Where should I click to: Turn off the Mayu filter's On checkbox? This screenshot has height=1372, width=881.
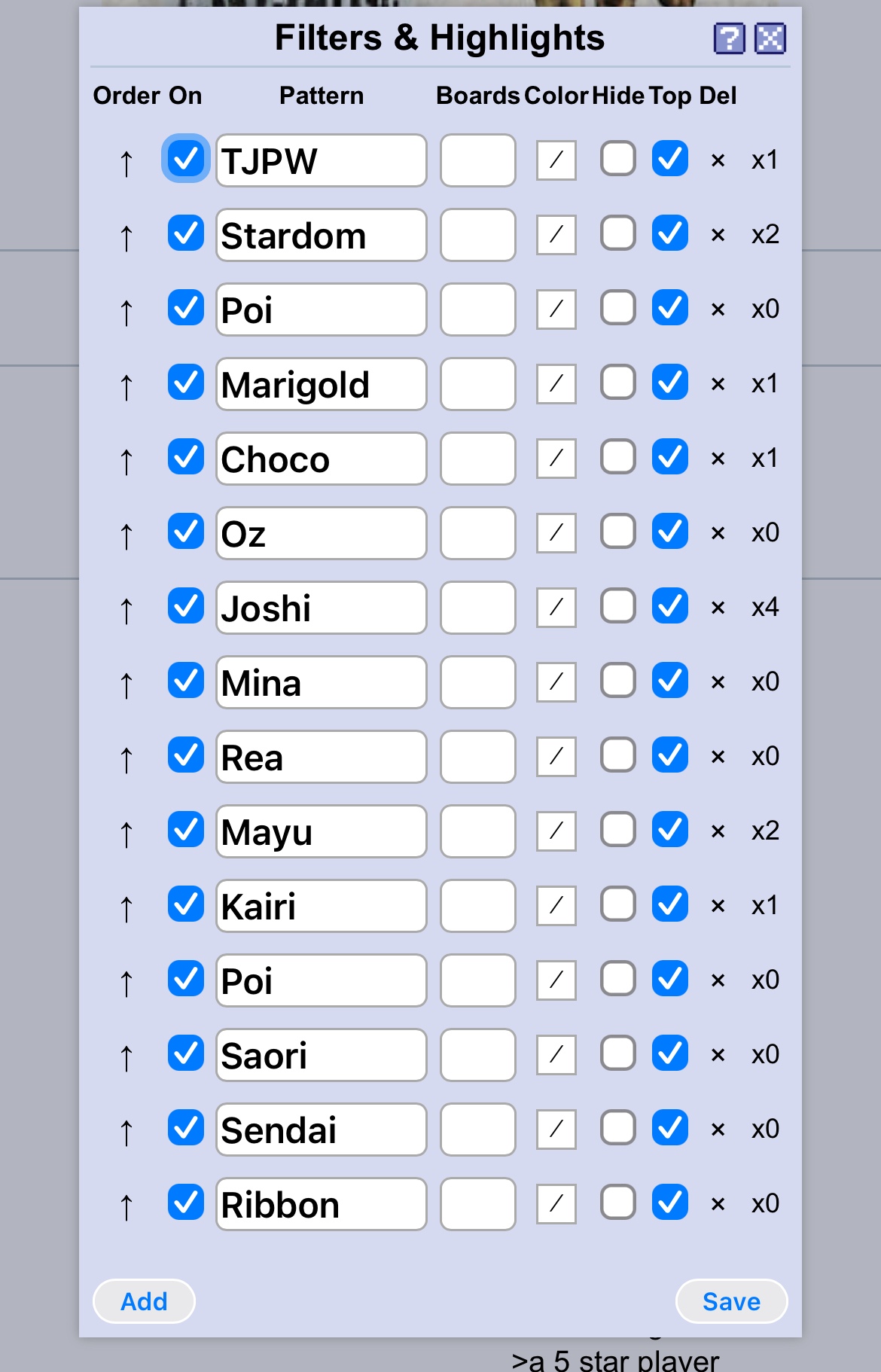point(185,830)
